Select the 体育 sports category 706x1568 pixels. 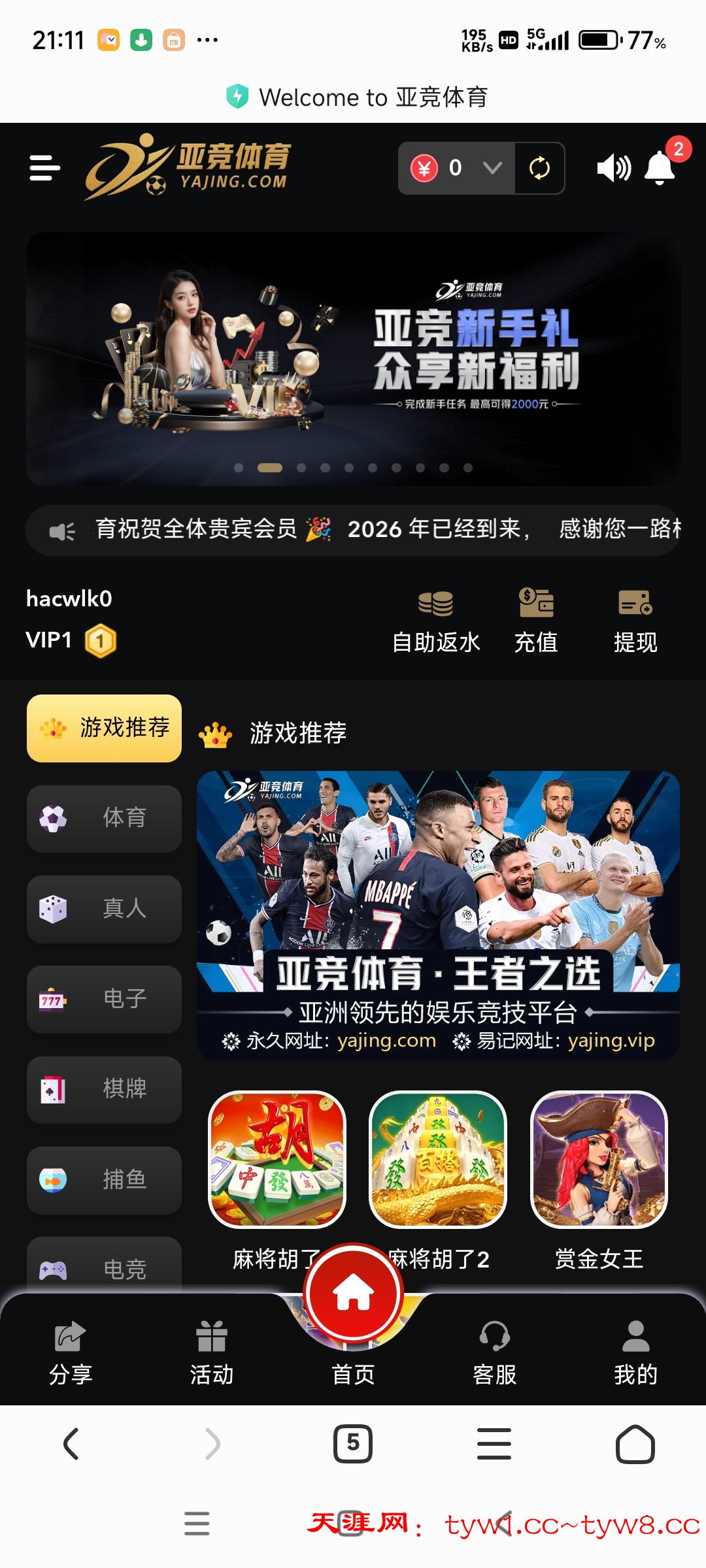[104, 818]
